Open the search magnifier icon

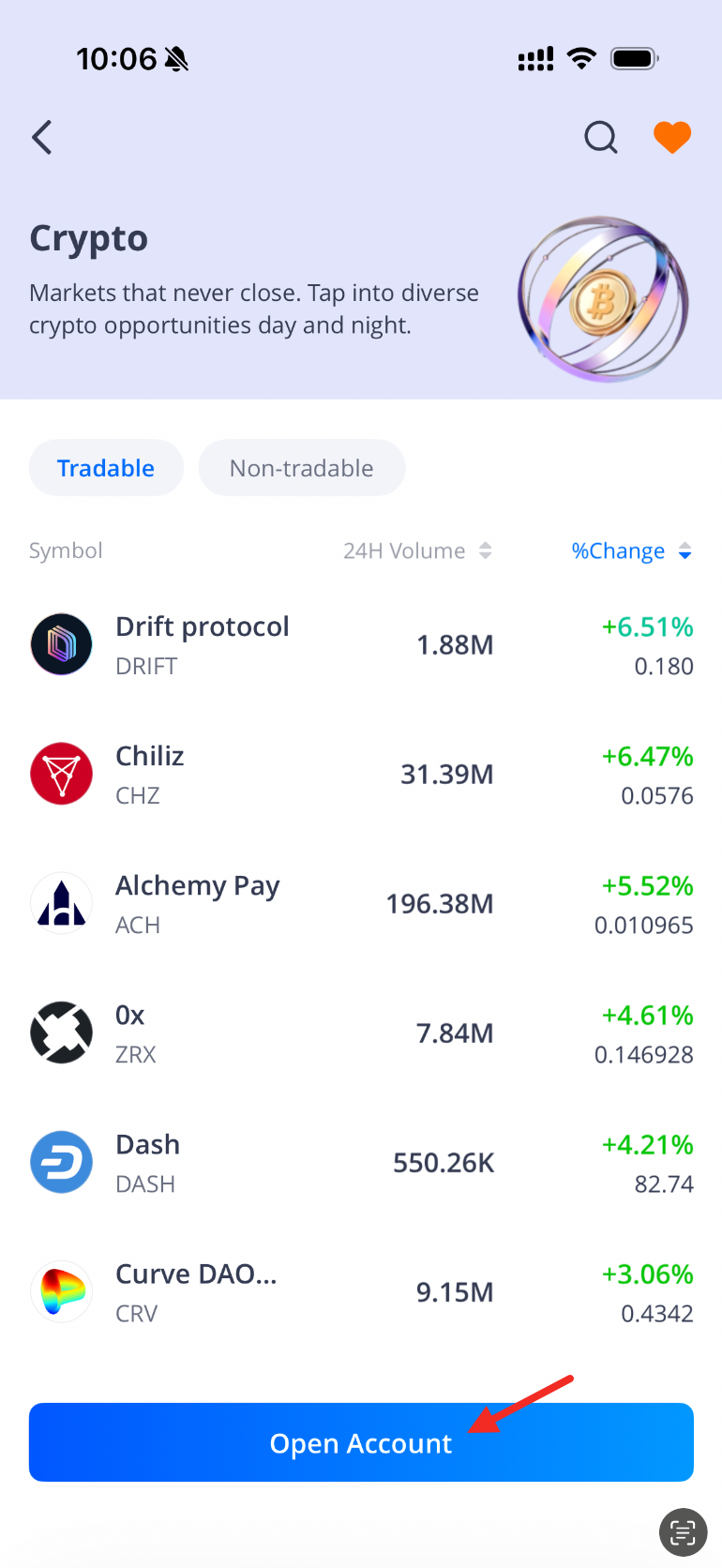pos(600,138)
